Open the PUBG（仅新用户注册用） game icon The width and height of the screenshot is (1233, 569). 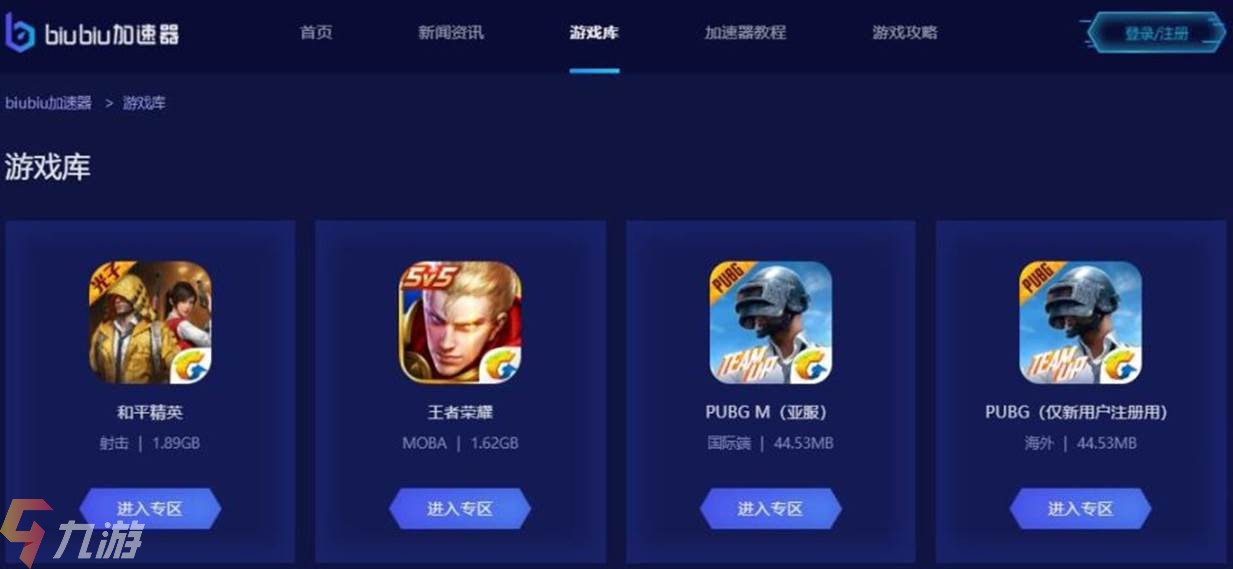point(1080,322)
